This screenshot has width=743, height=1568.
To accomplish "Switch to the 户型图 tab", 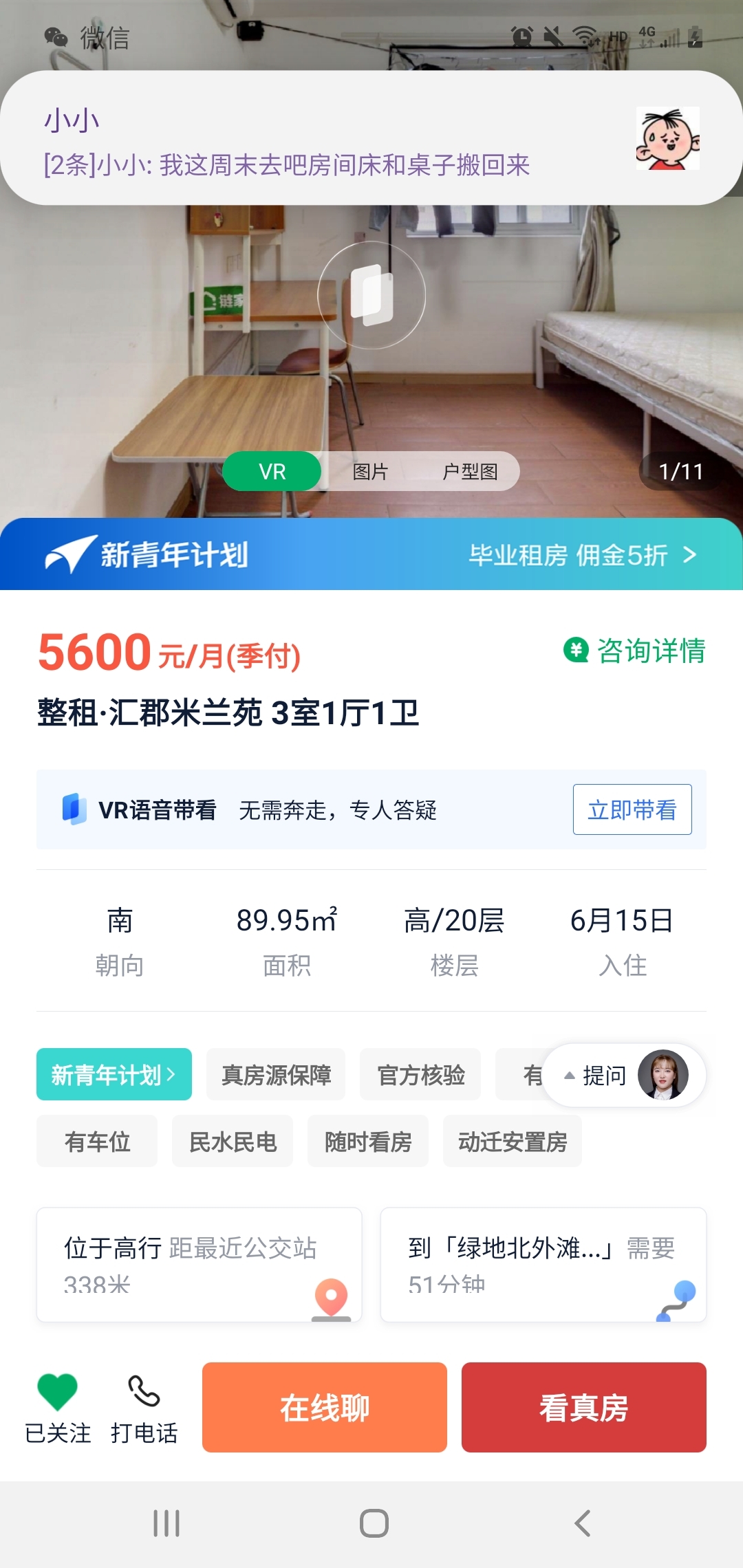I will [472, 471].
